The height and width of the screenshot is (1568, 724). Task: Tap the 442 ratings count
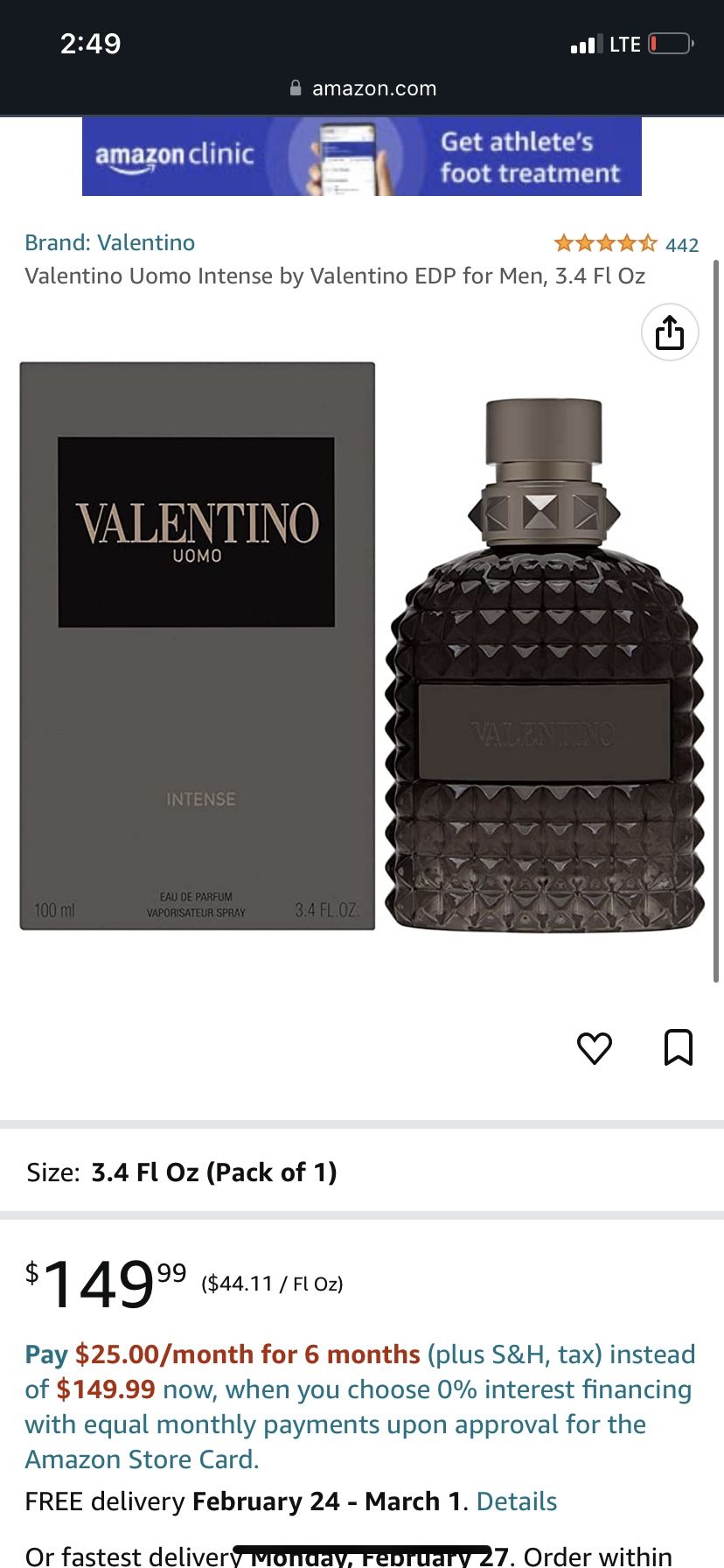pos(684,243)
